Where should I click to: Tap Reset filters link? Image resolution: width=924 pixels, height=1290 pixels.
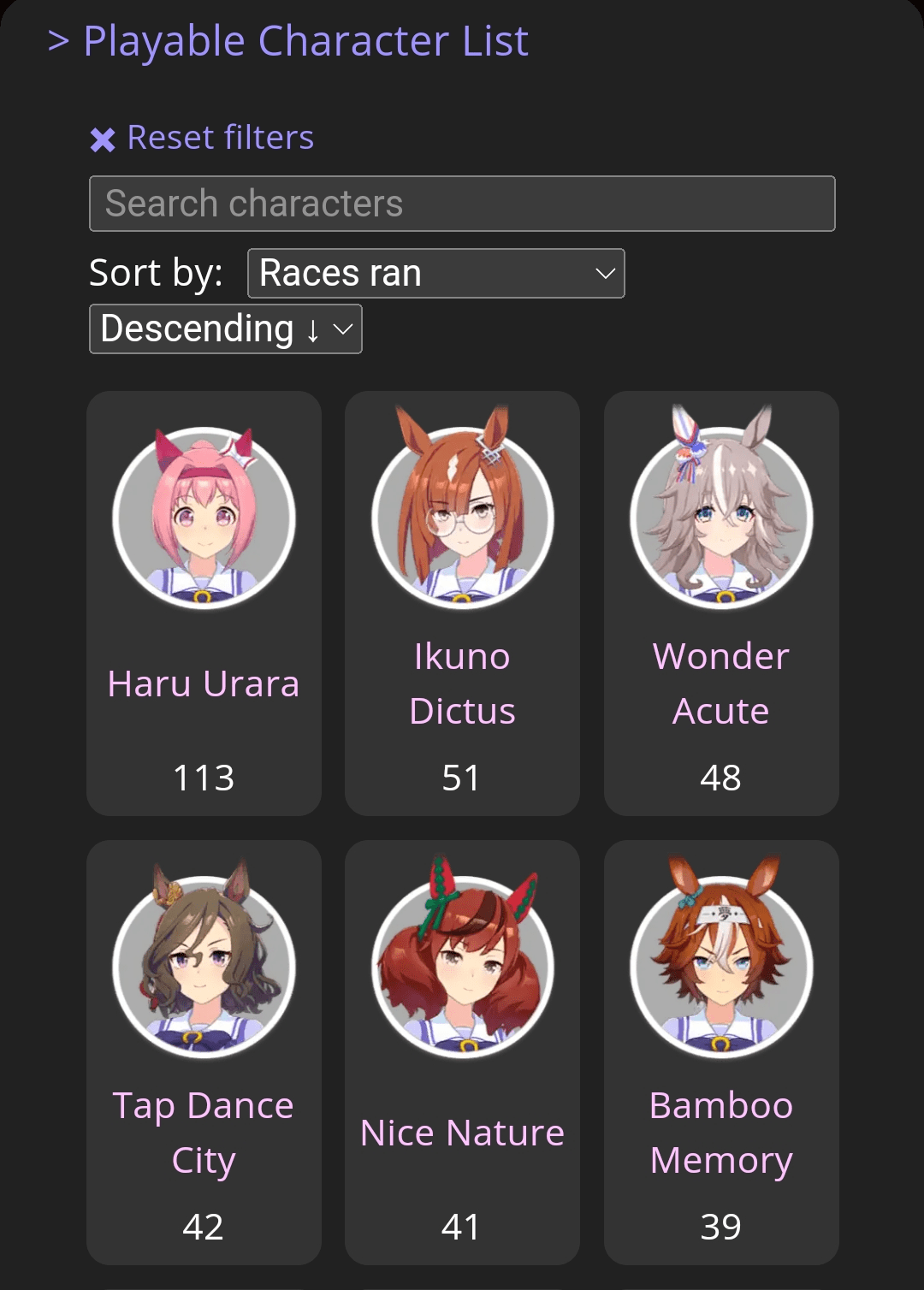[203, 138]
